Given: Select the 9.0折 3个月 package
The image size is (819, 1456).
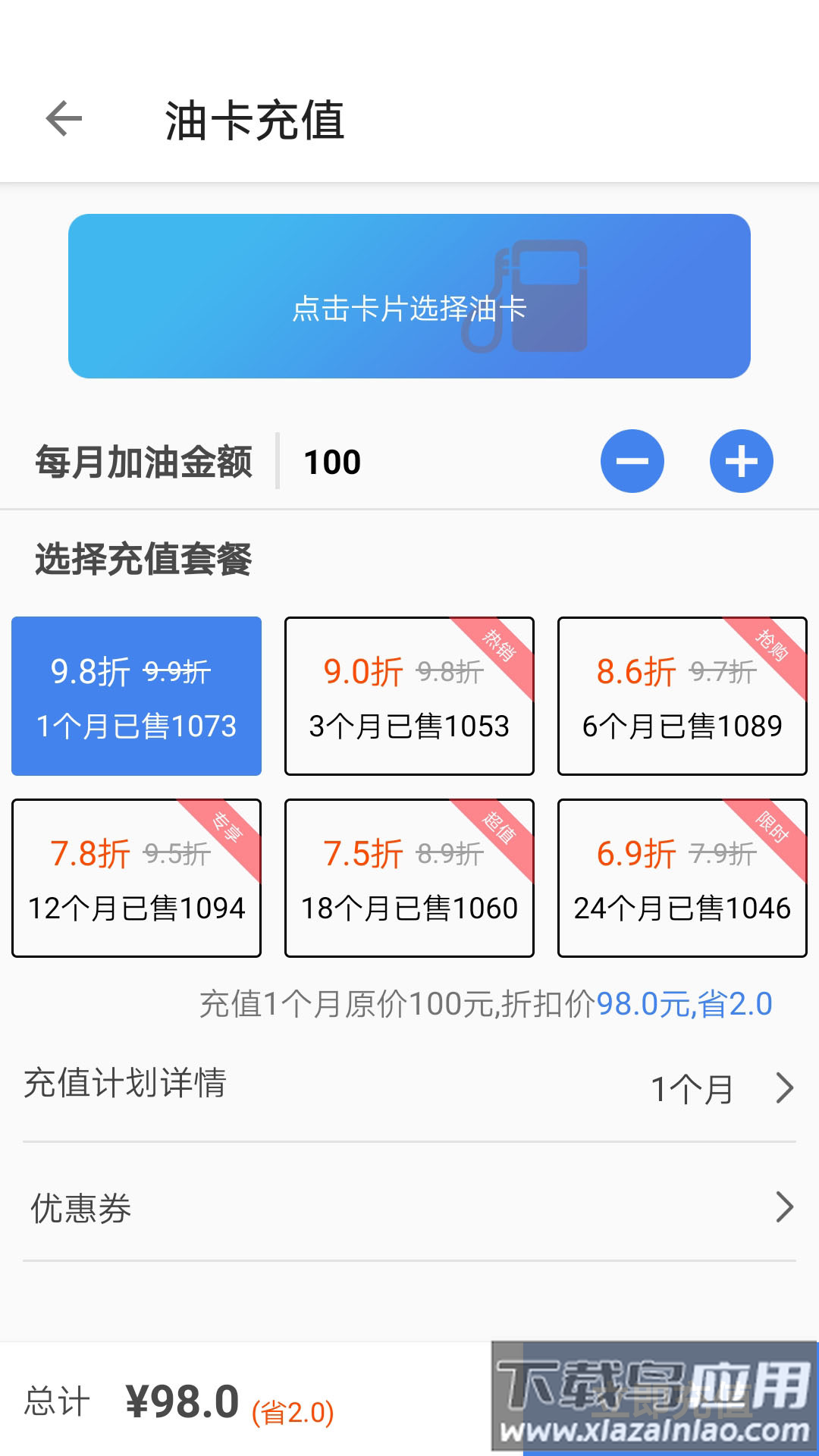Looking at the screenshot, I should pyautogui.click(x=409, y=695).
